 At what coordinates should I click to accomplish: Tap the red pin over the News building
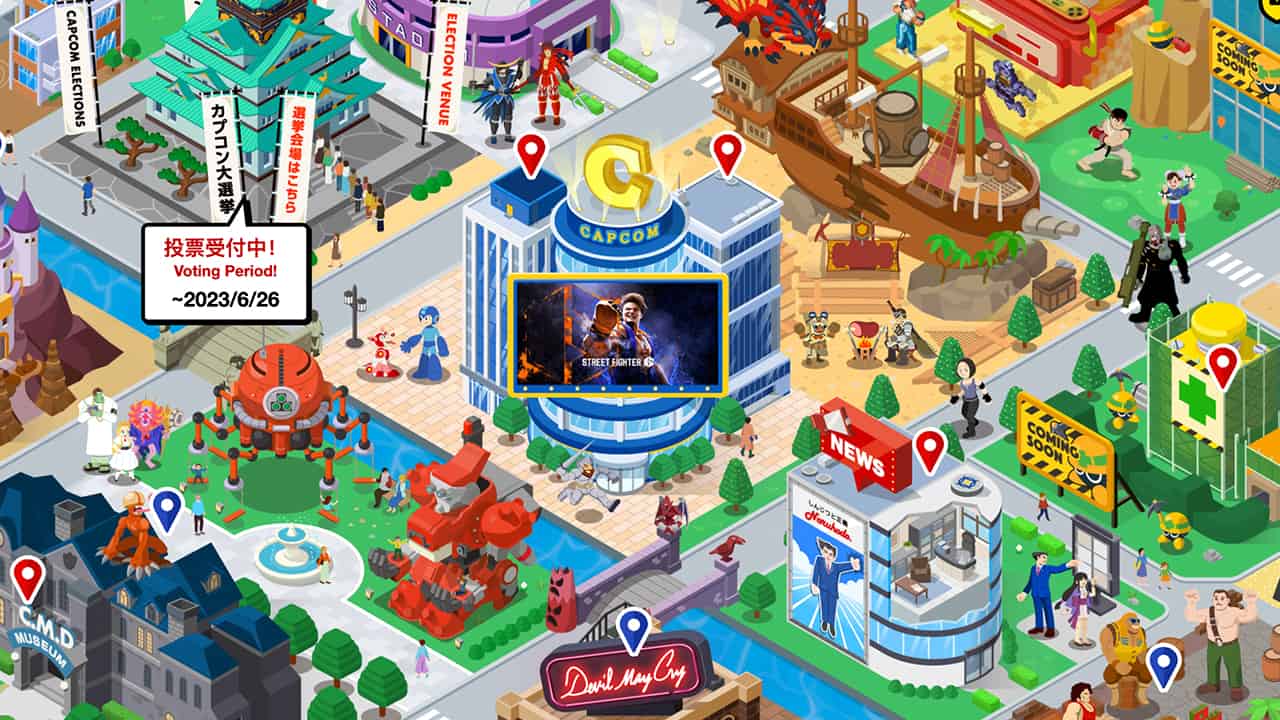coord(929,447)
